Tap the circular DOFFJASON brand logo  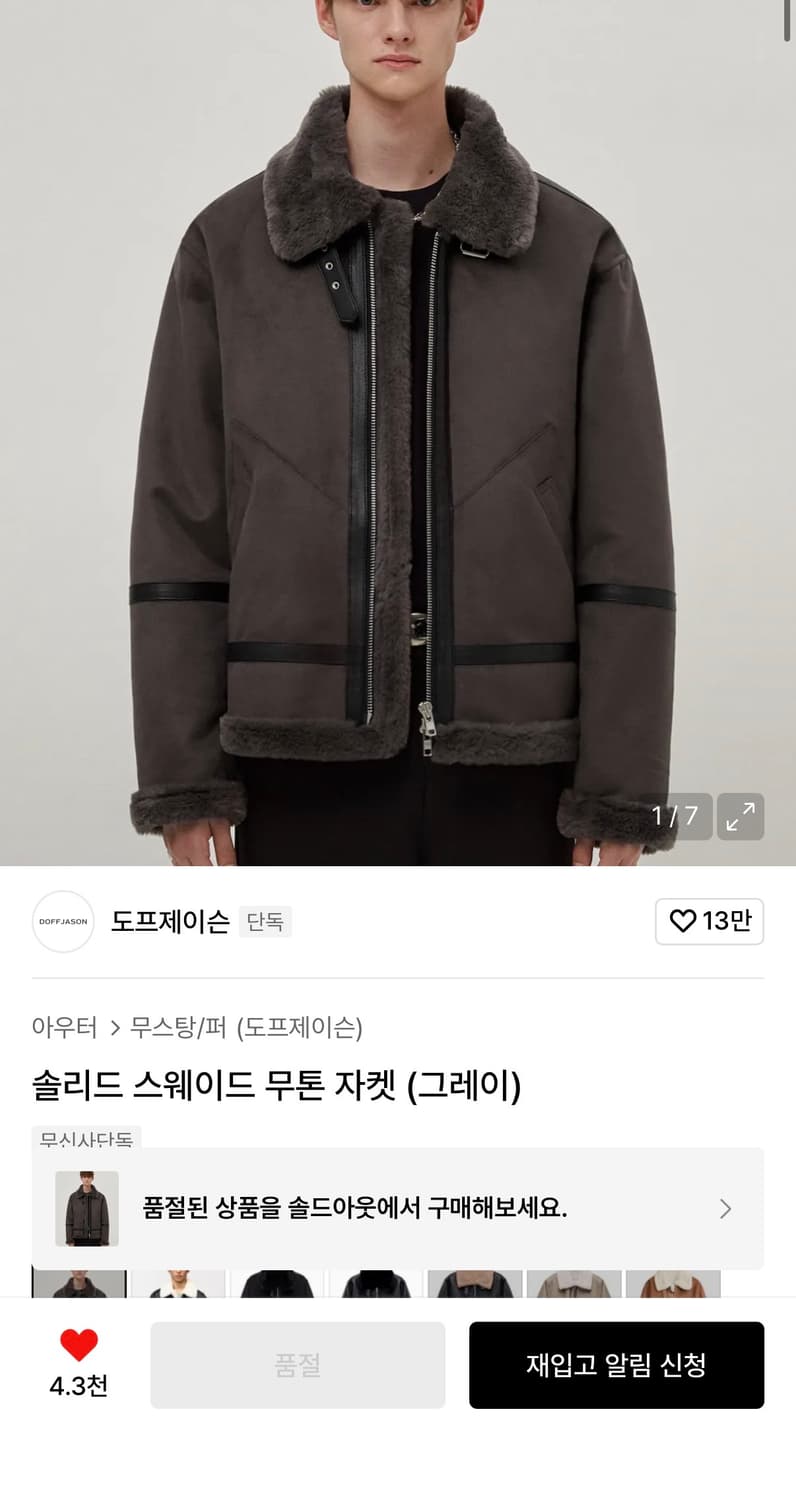[63, 921]
